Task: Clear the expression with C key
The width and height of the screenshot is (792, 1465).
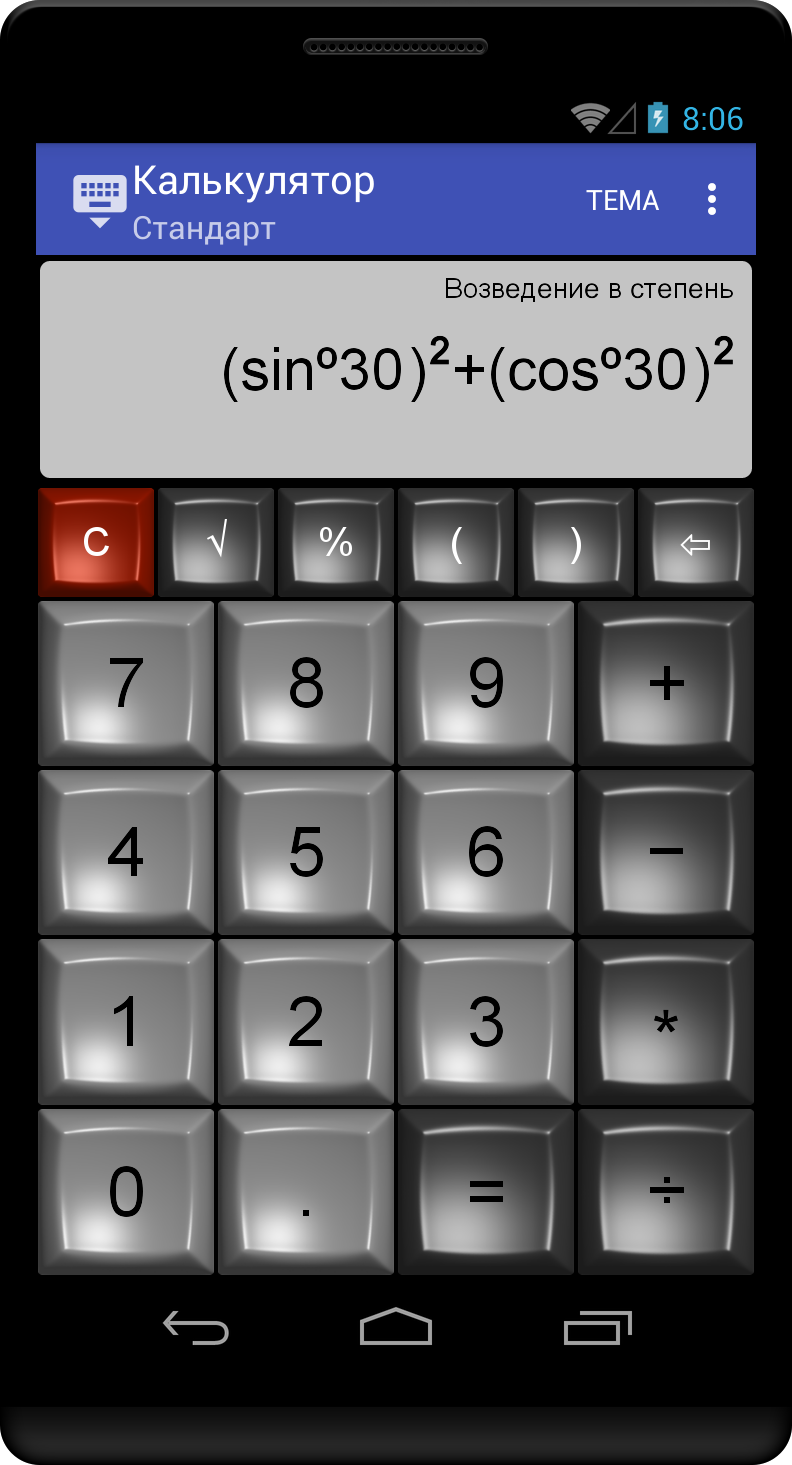Action: pos(96,542)
